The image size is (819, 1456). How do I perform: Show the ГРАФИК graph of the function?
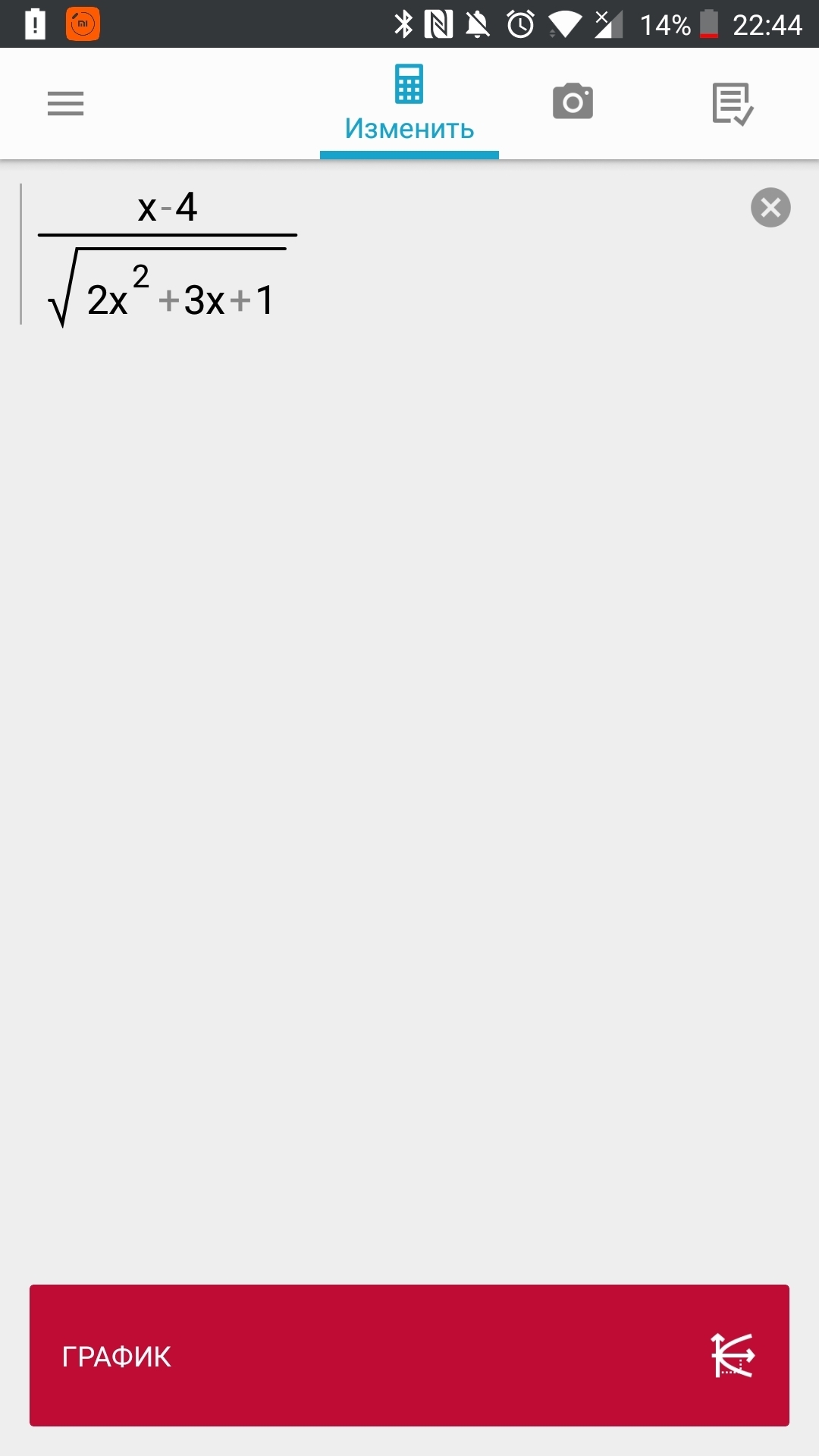(x=409, y=1355)
